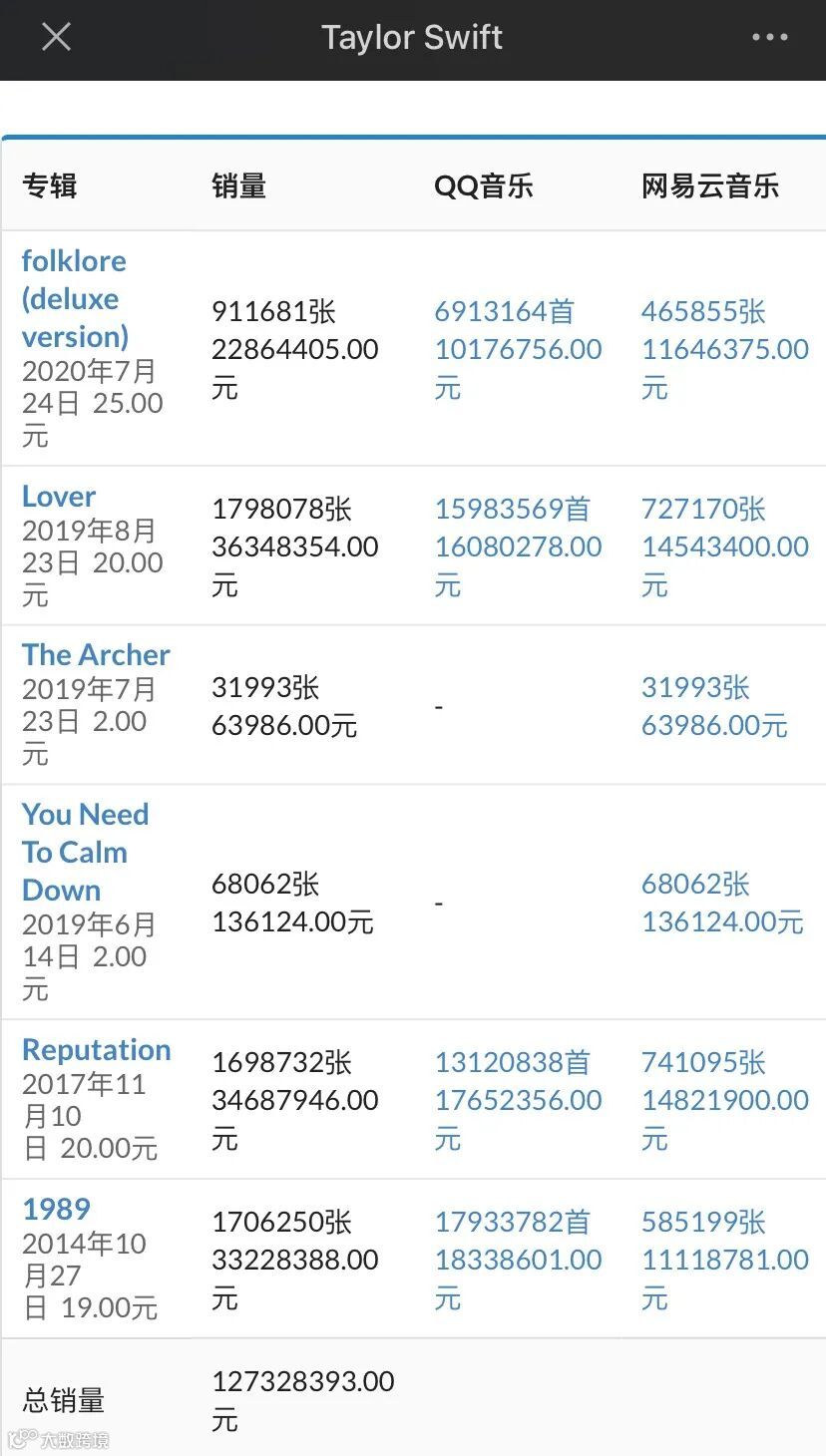Open Lover's 网易云音乐 sales link 727170张
This screenshot has width=826, height=1456.
point(703,509)
